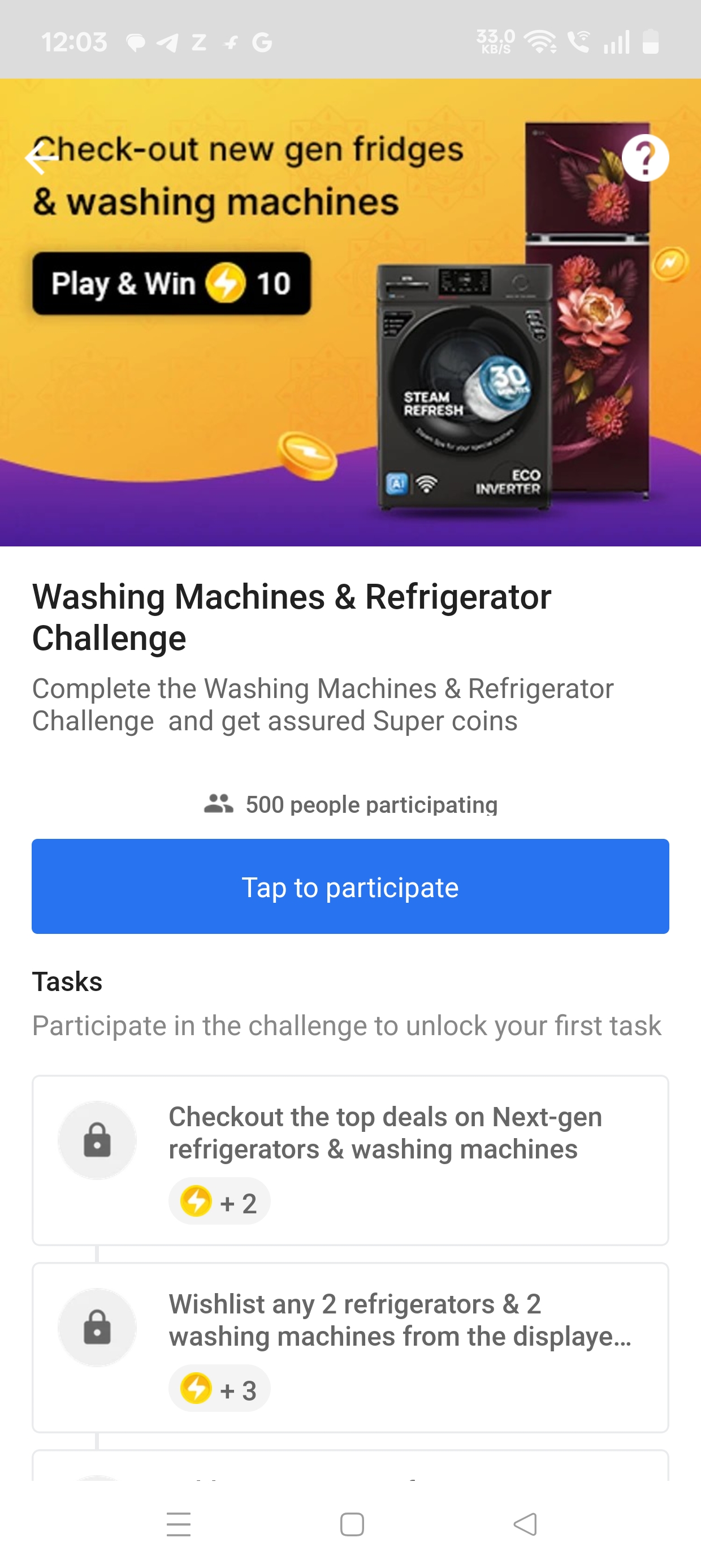
Task: Tap the system back triangle
Action: 525,1524
